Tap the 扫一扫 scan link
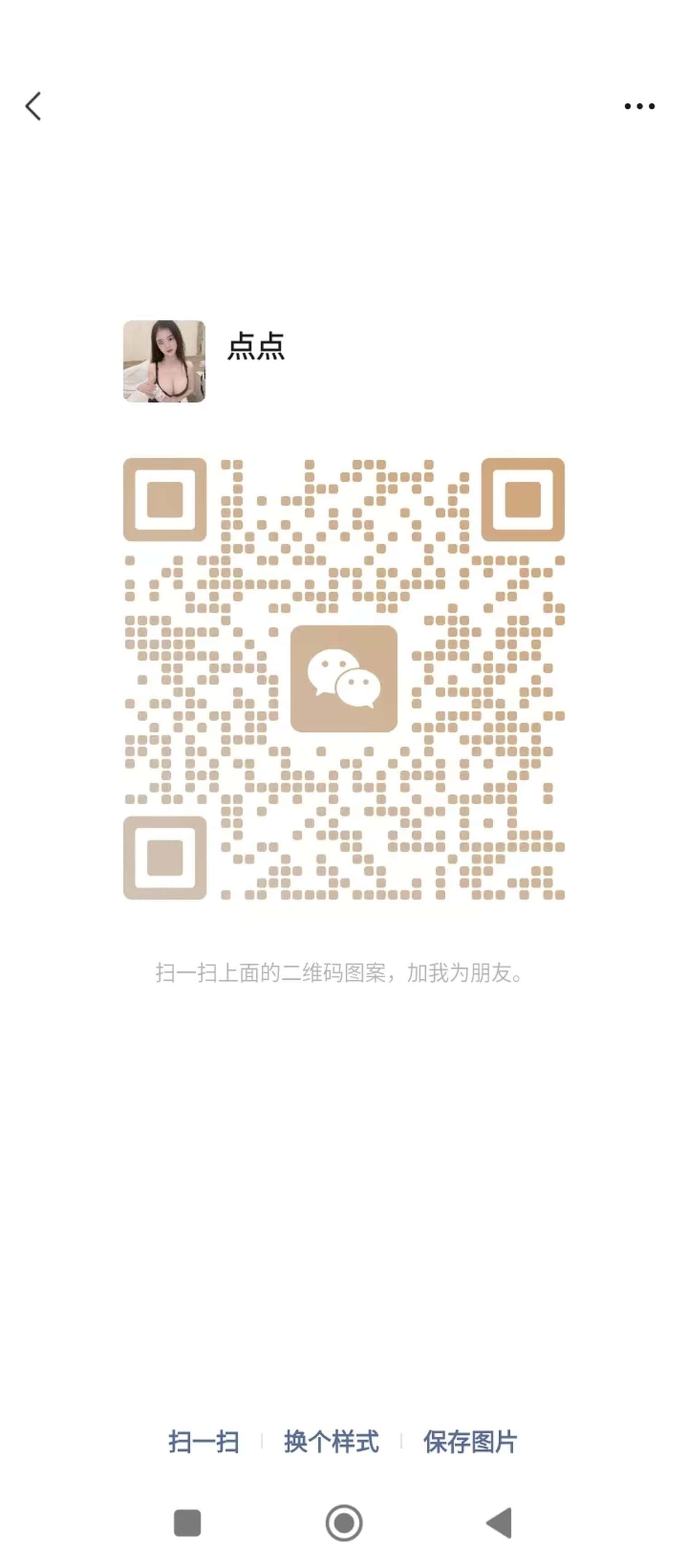 (x=204, y=1442)
